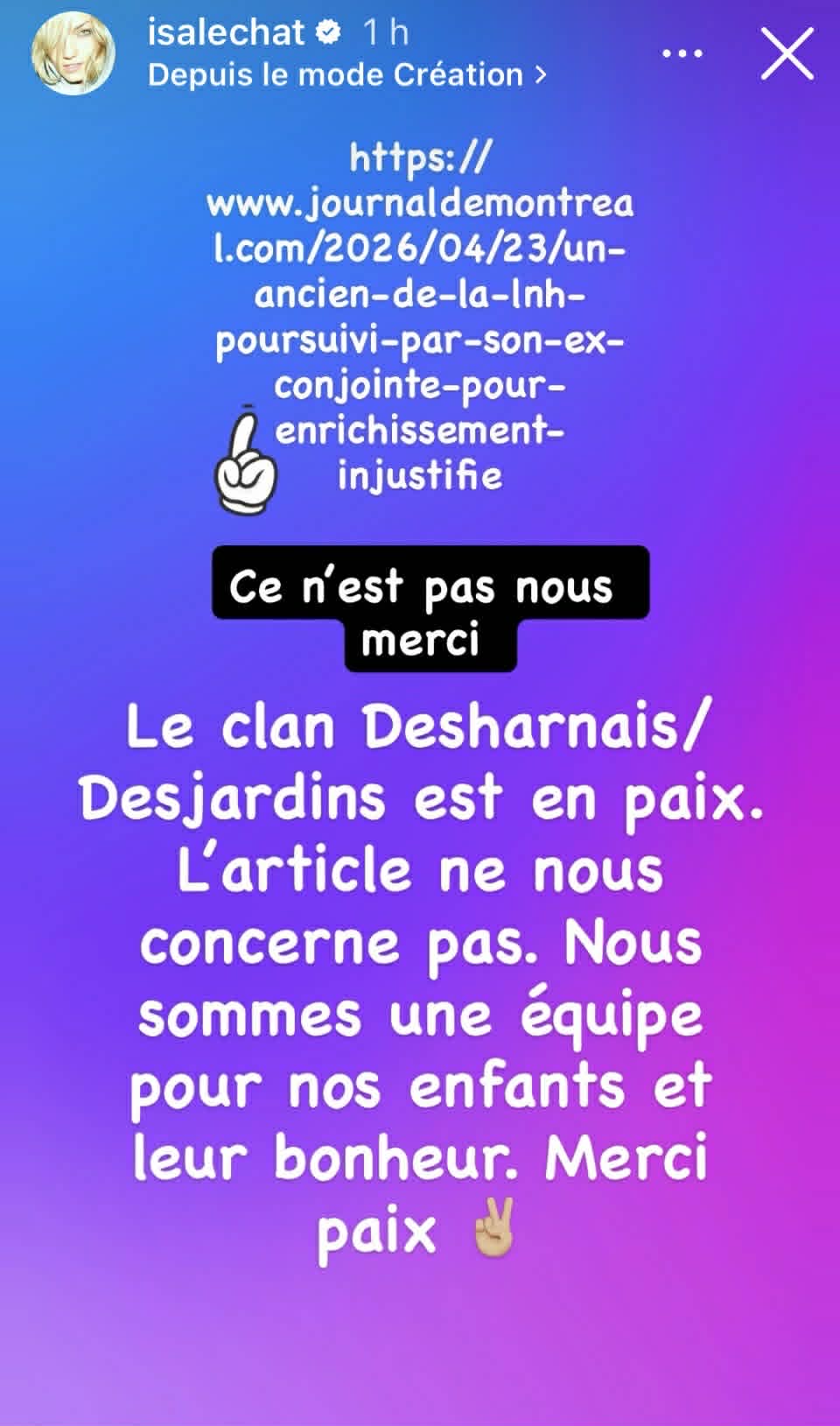Open the three-dot story options menu
Screen dimensions: 840x1426
click(682, 54)
